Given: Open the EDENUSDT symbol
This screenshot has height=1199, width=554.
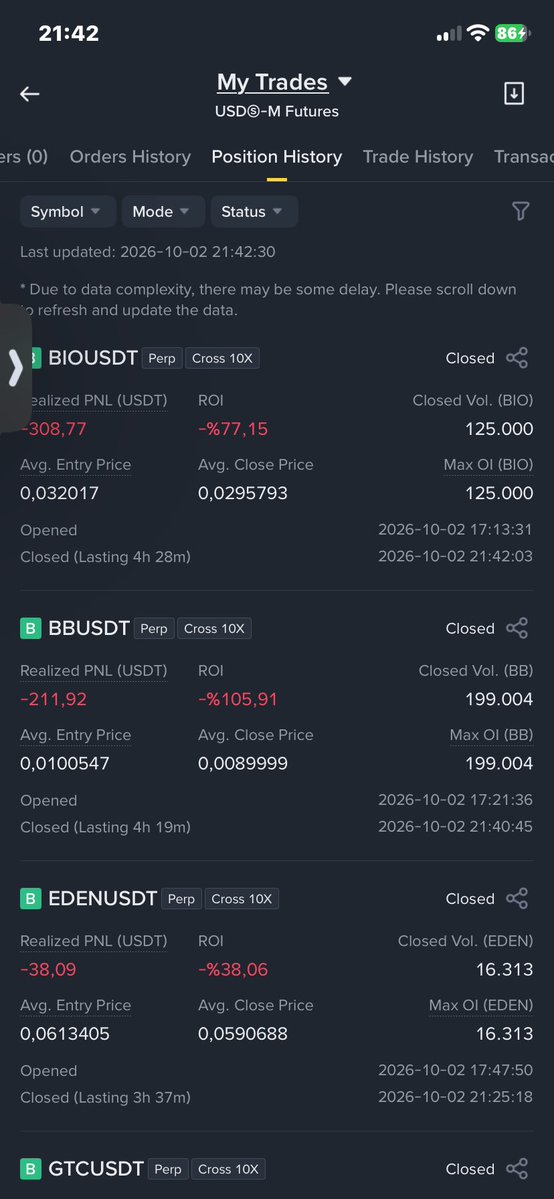Looking at the screenshot, I should [103, 898].
